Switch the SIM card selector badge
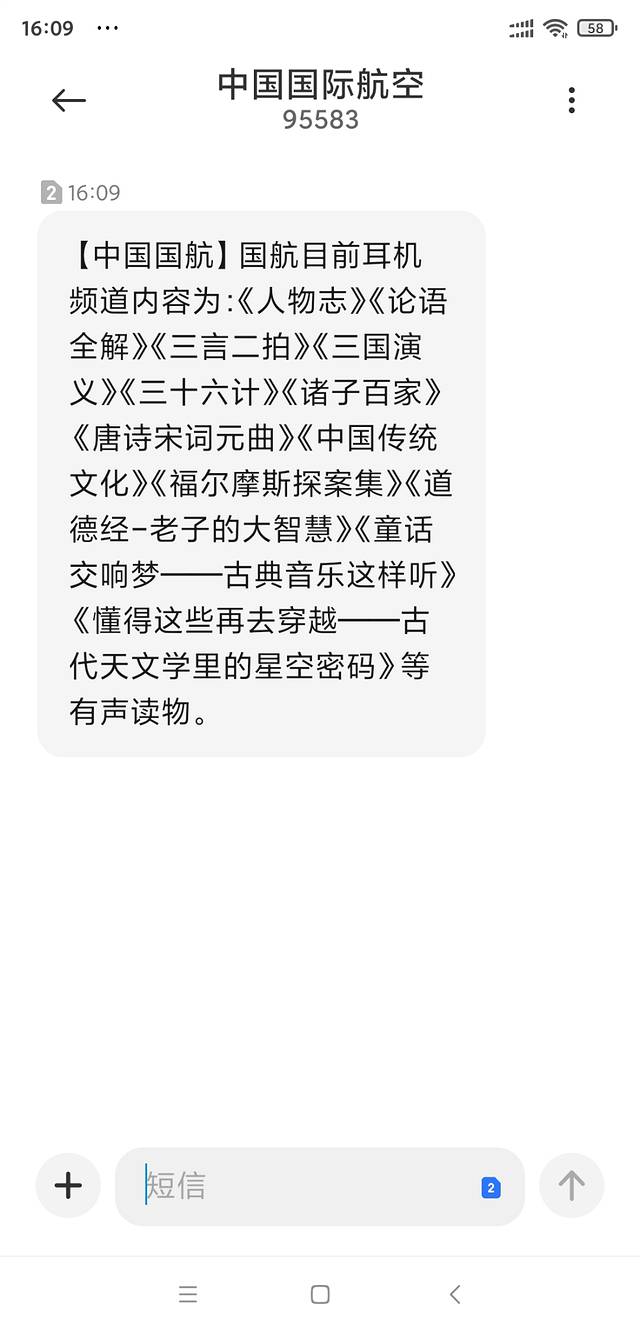Image resolution: width=640 pixels, height=1333 pixels. pos(491,1188)
